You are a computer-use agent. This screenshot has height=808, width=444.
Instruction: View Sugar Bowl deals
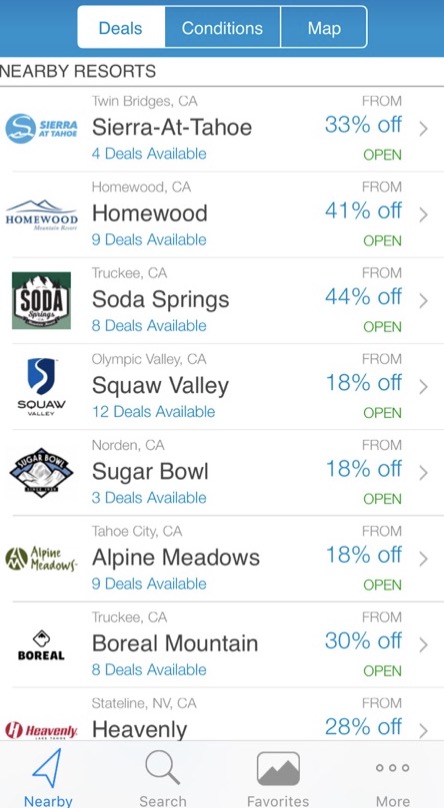[222, 473]
